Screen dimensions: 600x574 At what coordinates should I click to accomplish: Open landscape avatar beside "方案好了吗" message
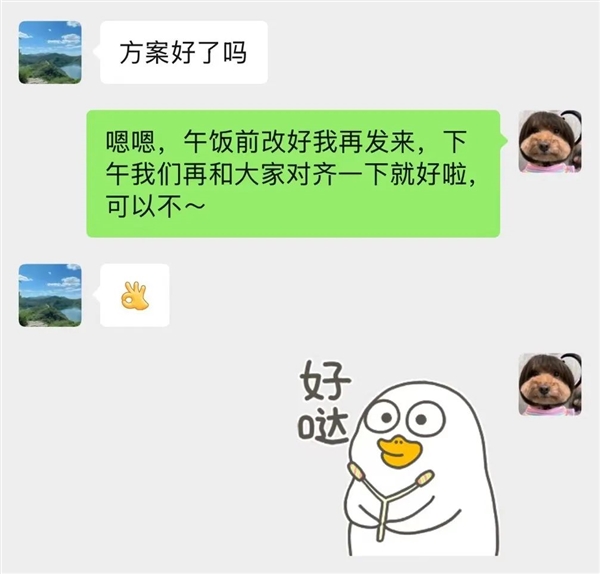[50, 52]
